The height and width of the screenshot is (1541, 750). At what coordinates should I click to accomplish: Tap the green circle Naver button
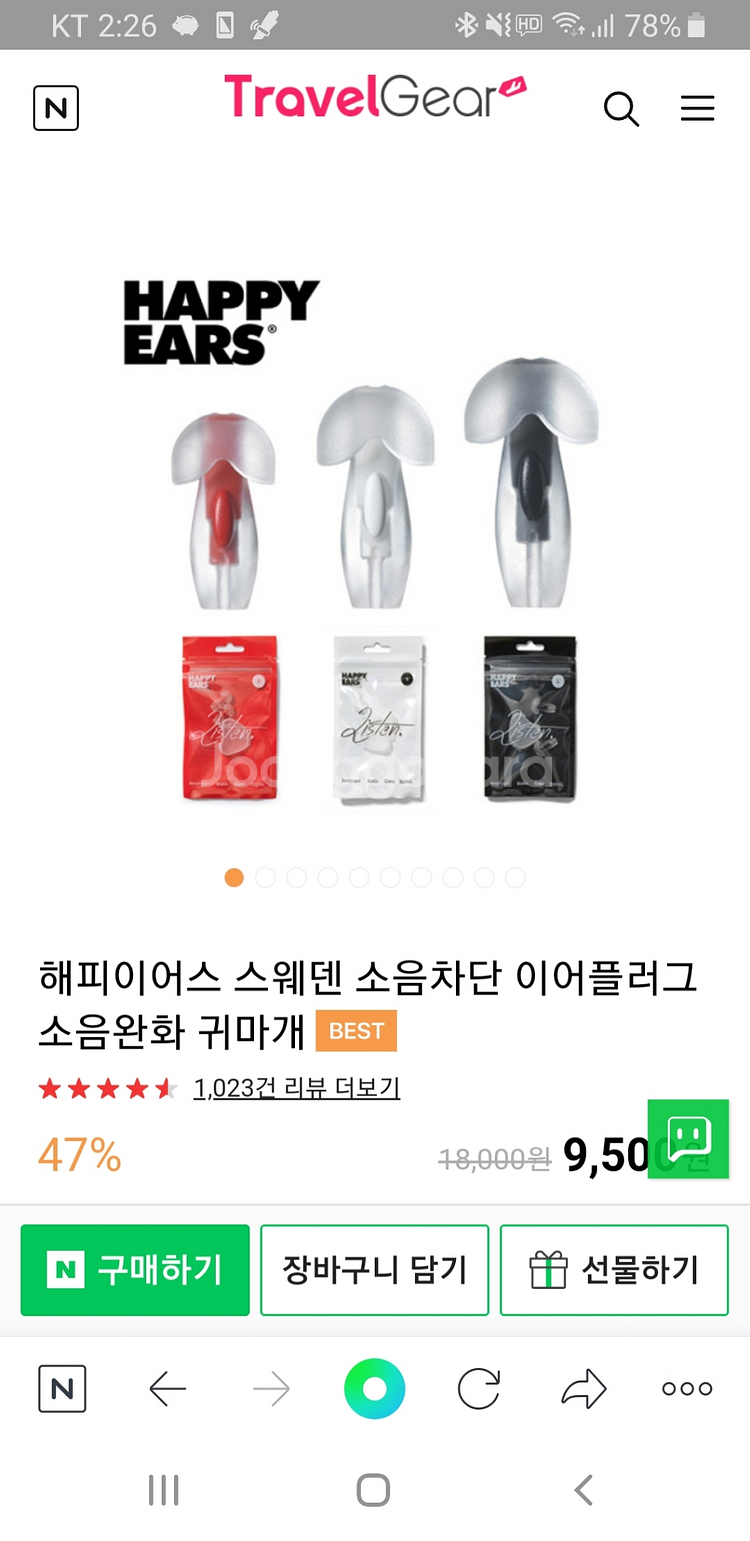pyautogui.click(x=374, y=1388)
